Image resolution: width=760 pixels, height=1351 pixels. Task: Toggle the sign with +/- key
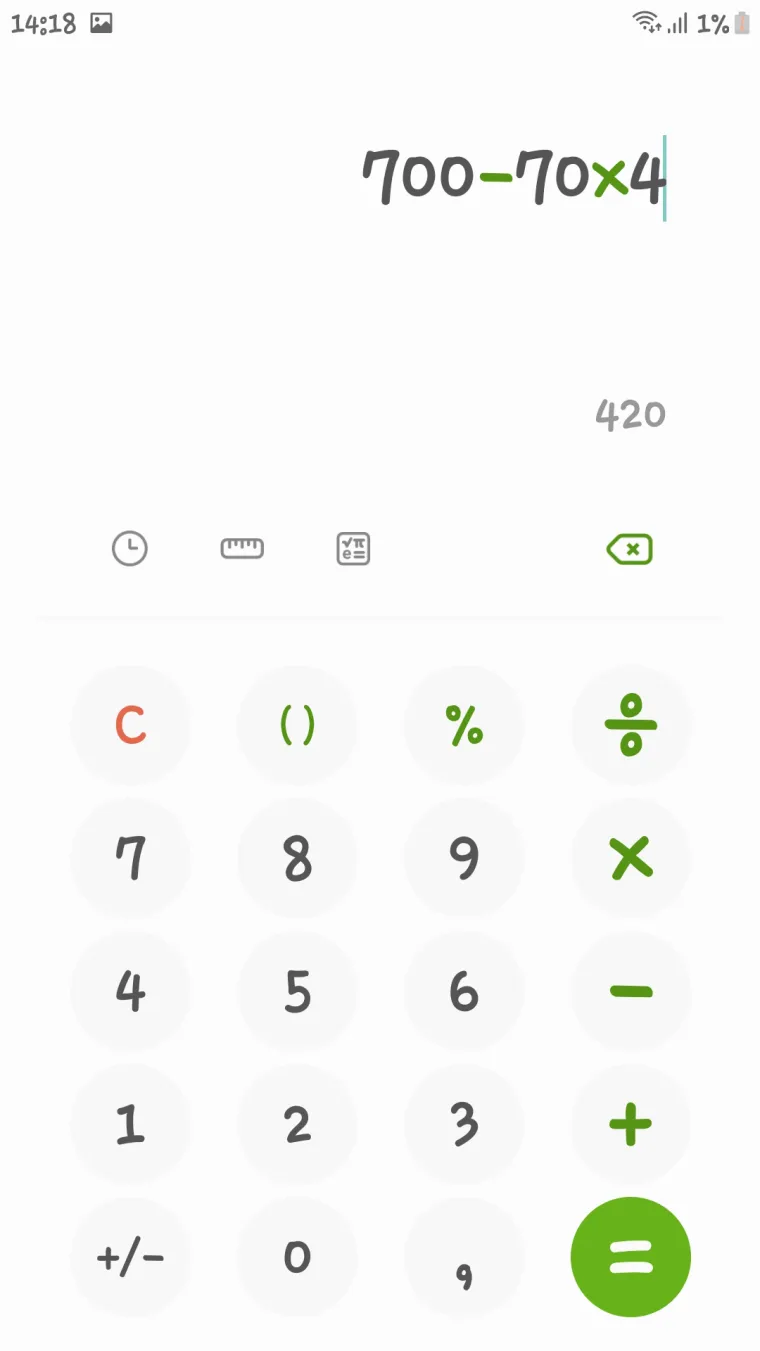point(130,1257)
